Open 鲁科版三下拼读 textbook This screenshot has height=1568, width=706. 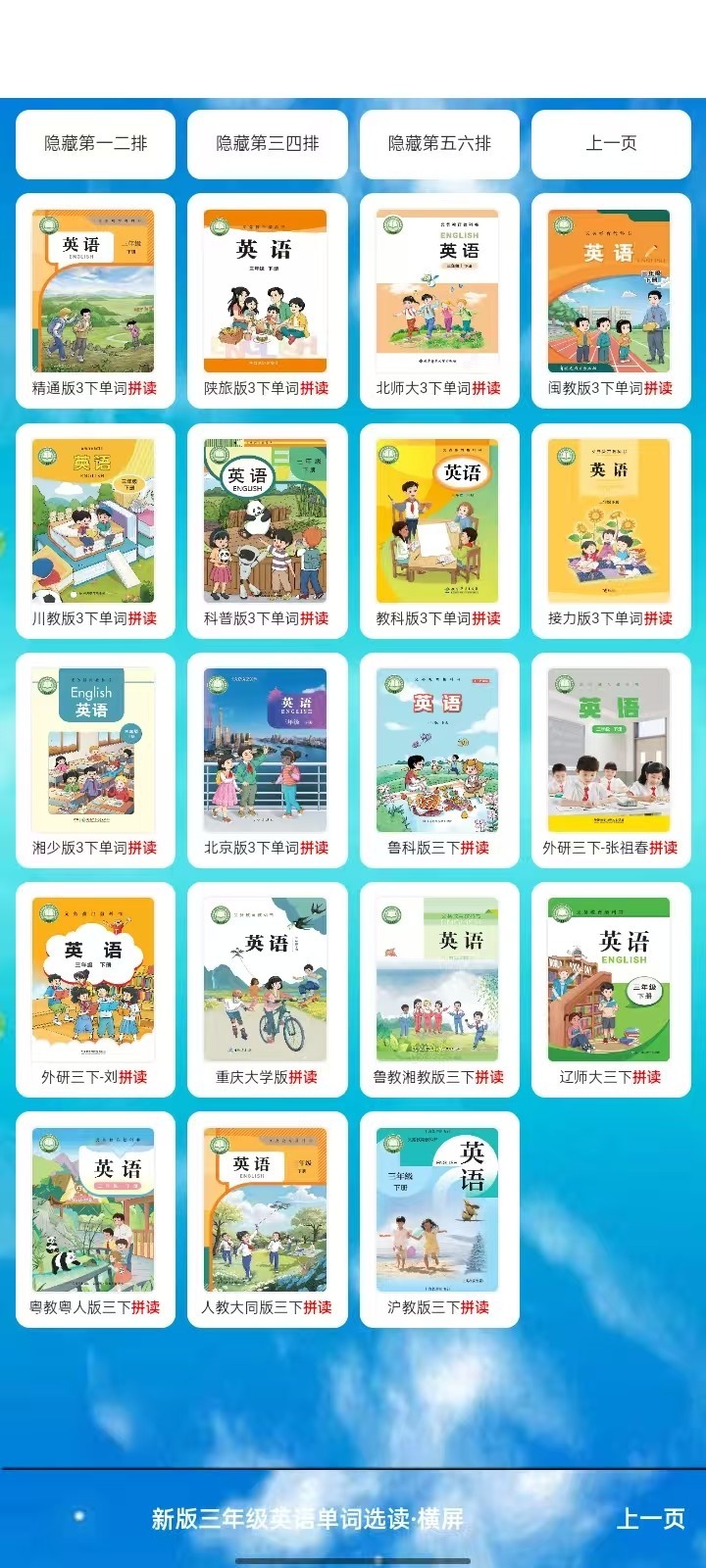(439, 760)
